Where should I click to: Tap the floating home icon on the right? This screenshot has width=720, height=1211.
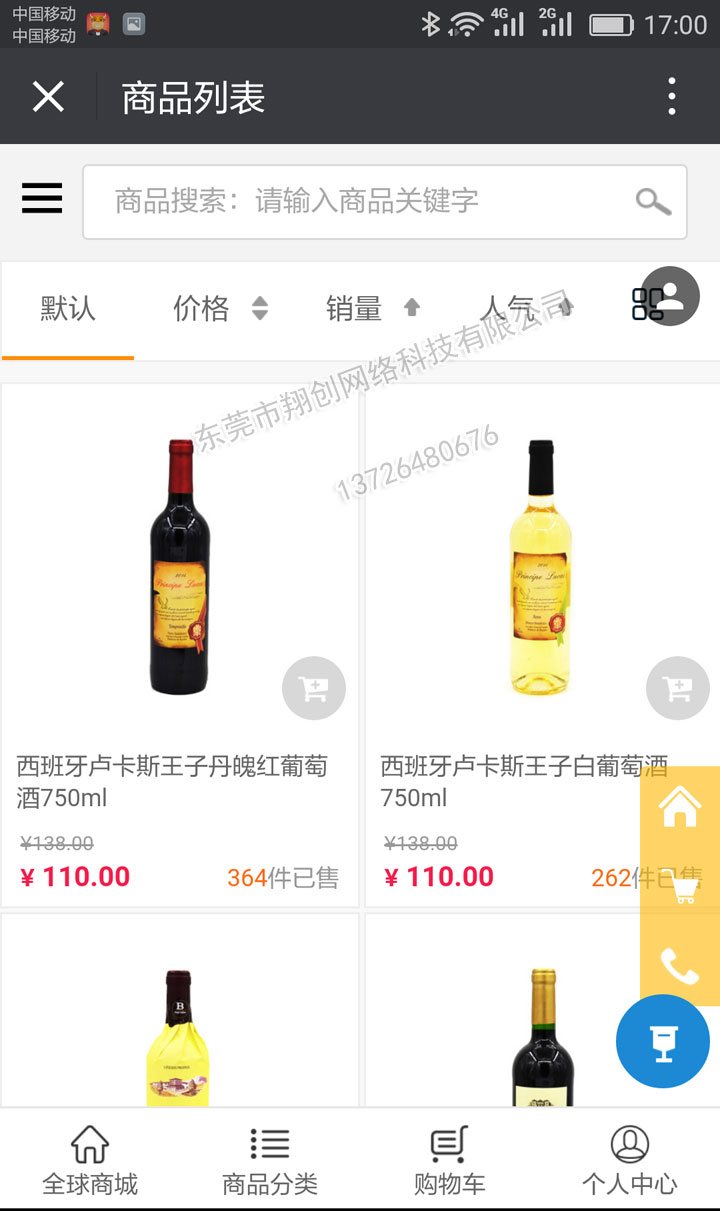point(679,804)
